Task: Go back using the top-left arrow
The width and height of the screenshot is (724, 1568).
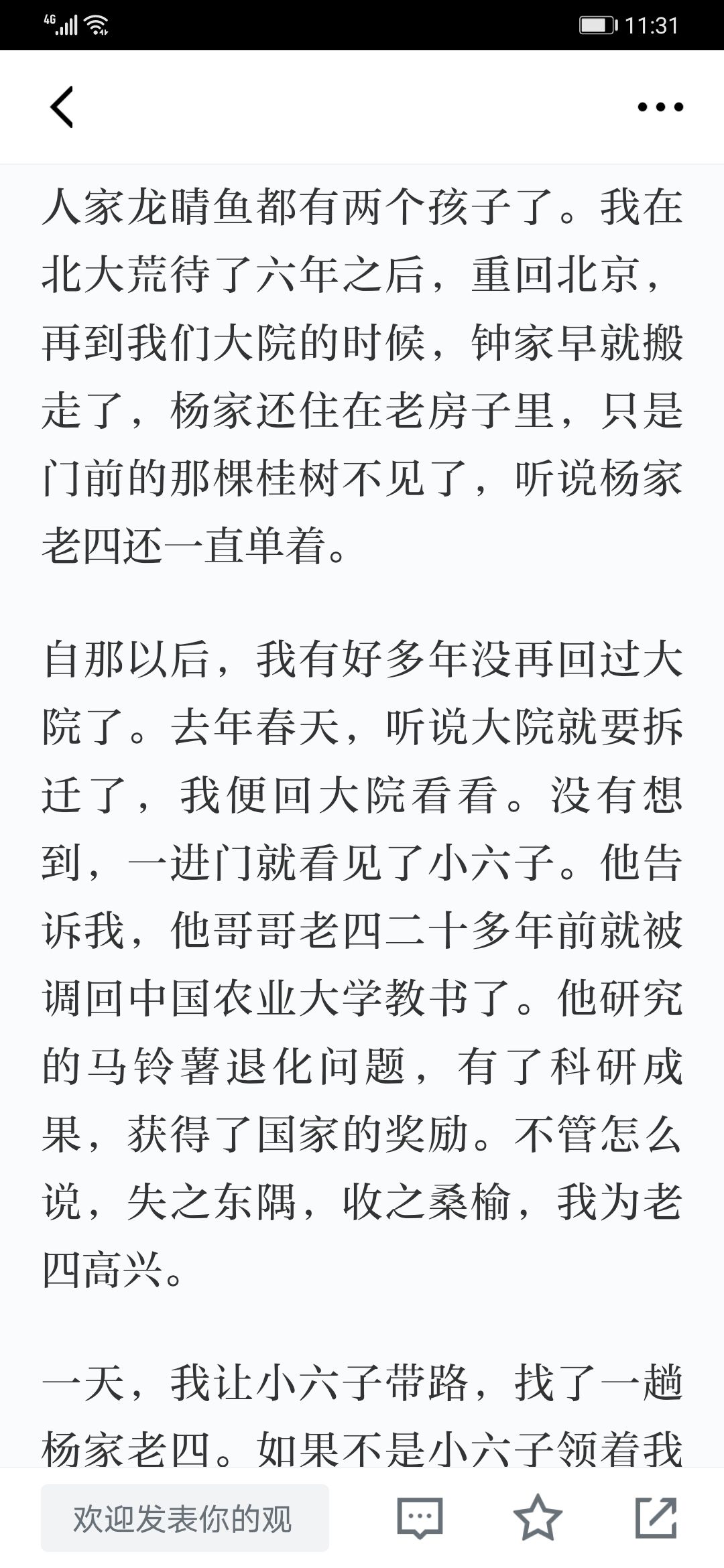Action: tap(62, 107)
